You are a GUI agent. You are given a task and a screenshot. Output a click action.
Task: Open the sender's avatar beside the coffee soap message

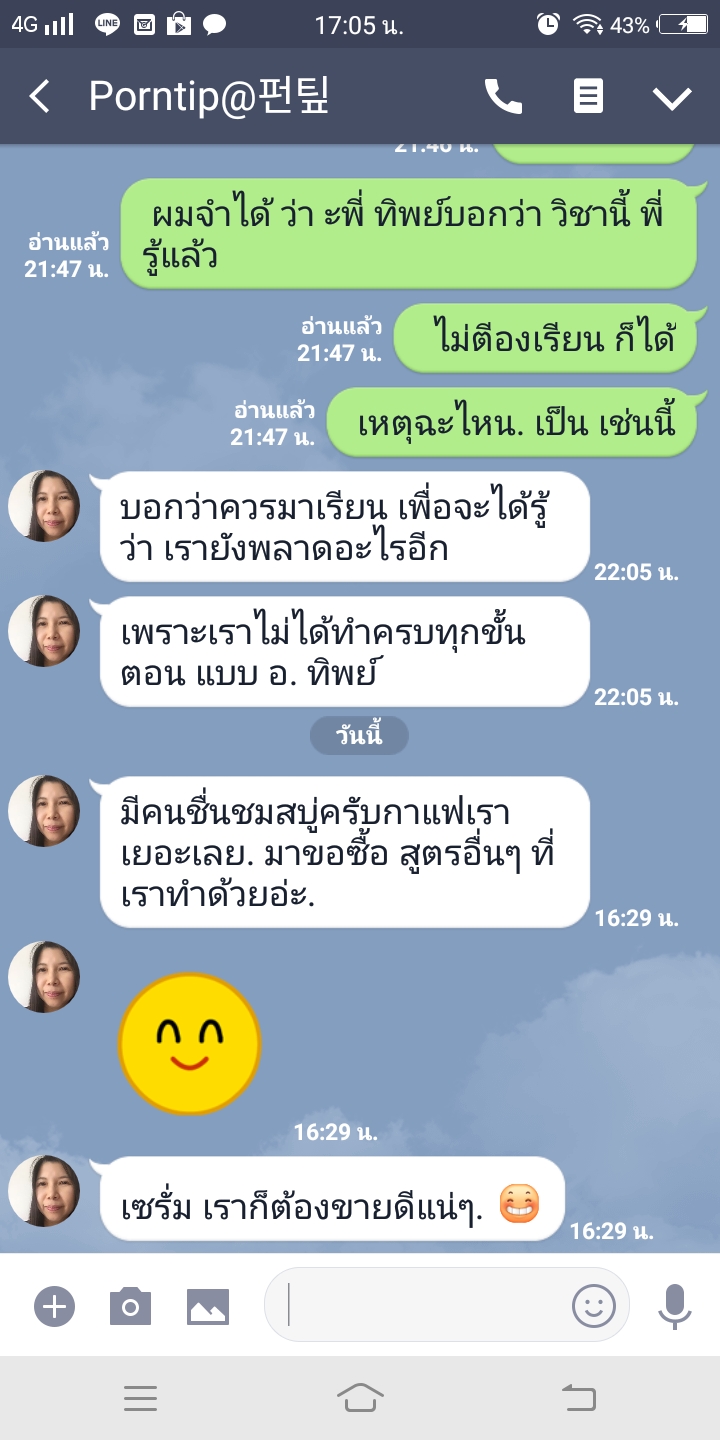(44, 811)
